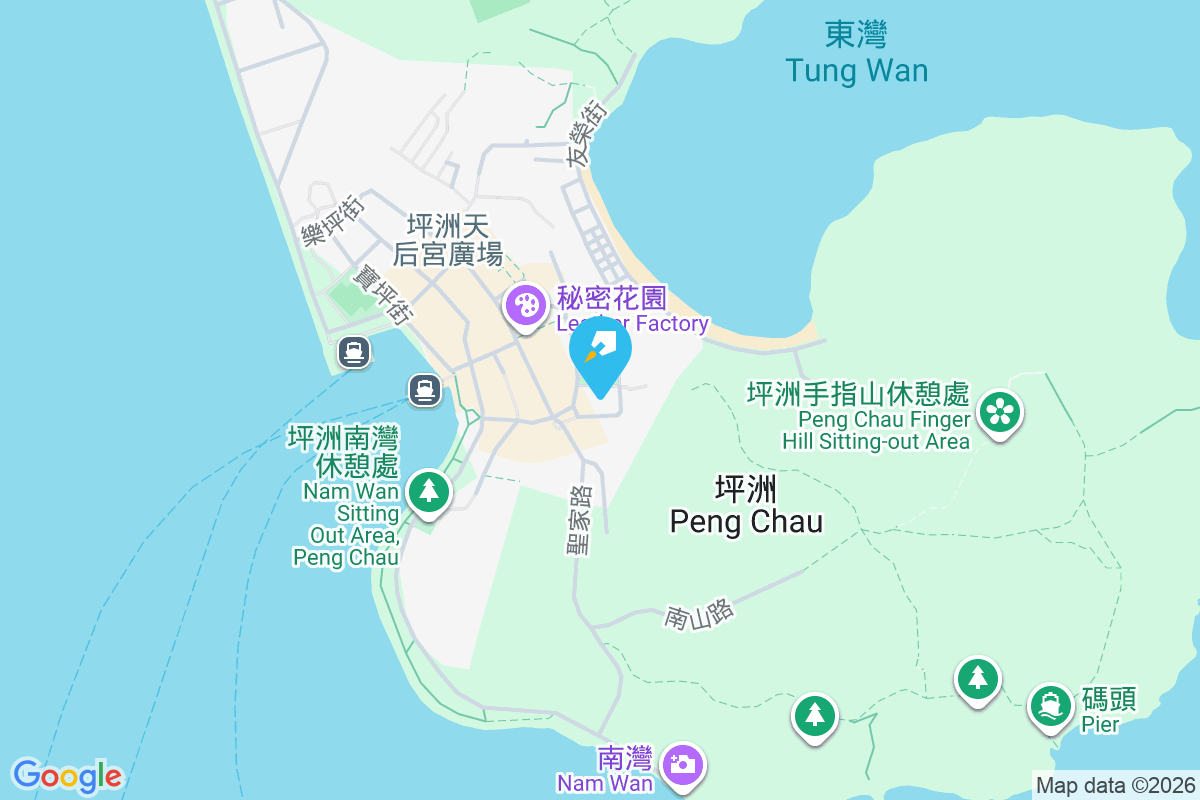The width and height of the screenshot is (1200, 800).
Task: Open the 秘密花園 Leather Factory pin
Action: click(525, 305)
